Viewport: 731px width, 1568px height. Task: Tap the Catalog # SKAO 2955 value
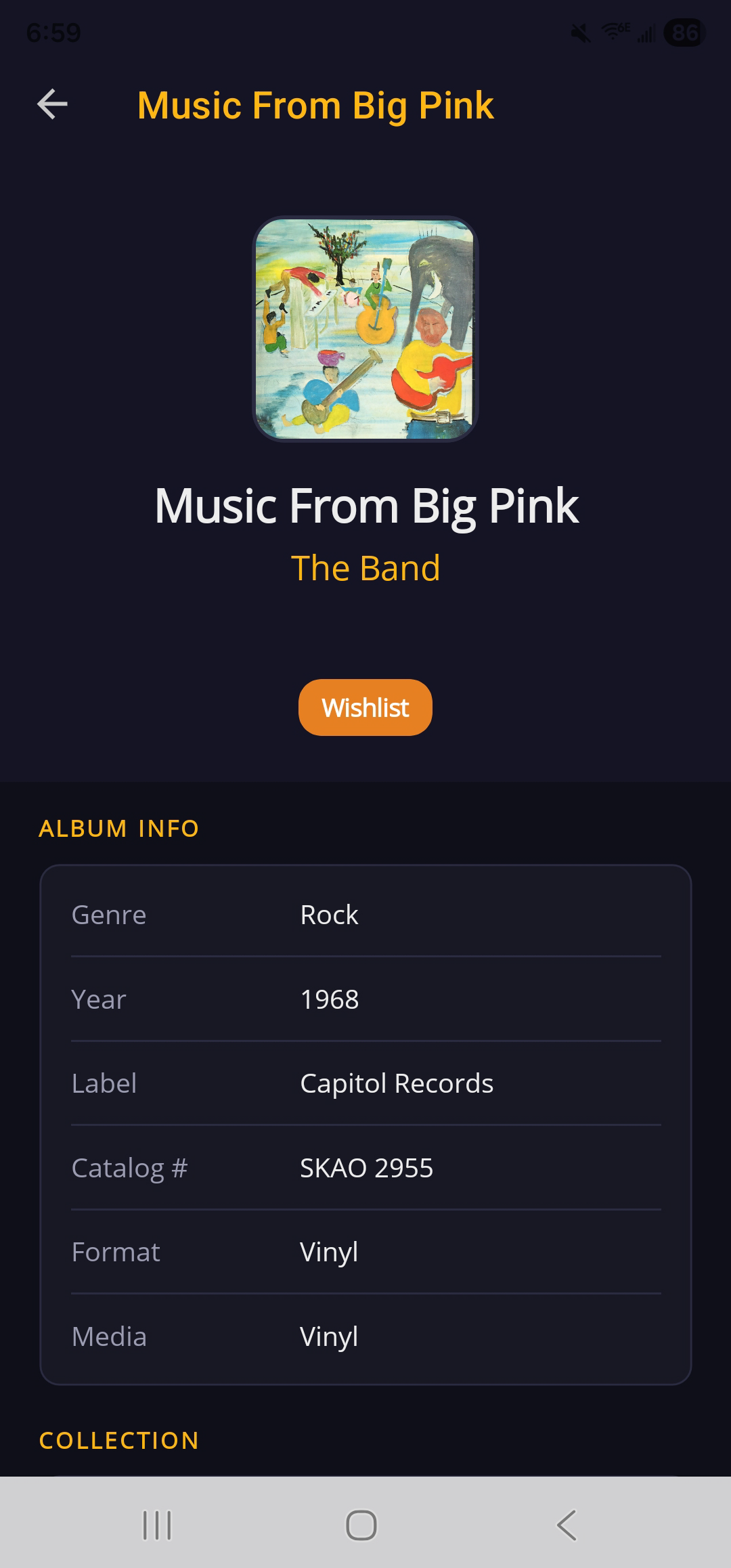tap(368, 1168)
